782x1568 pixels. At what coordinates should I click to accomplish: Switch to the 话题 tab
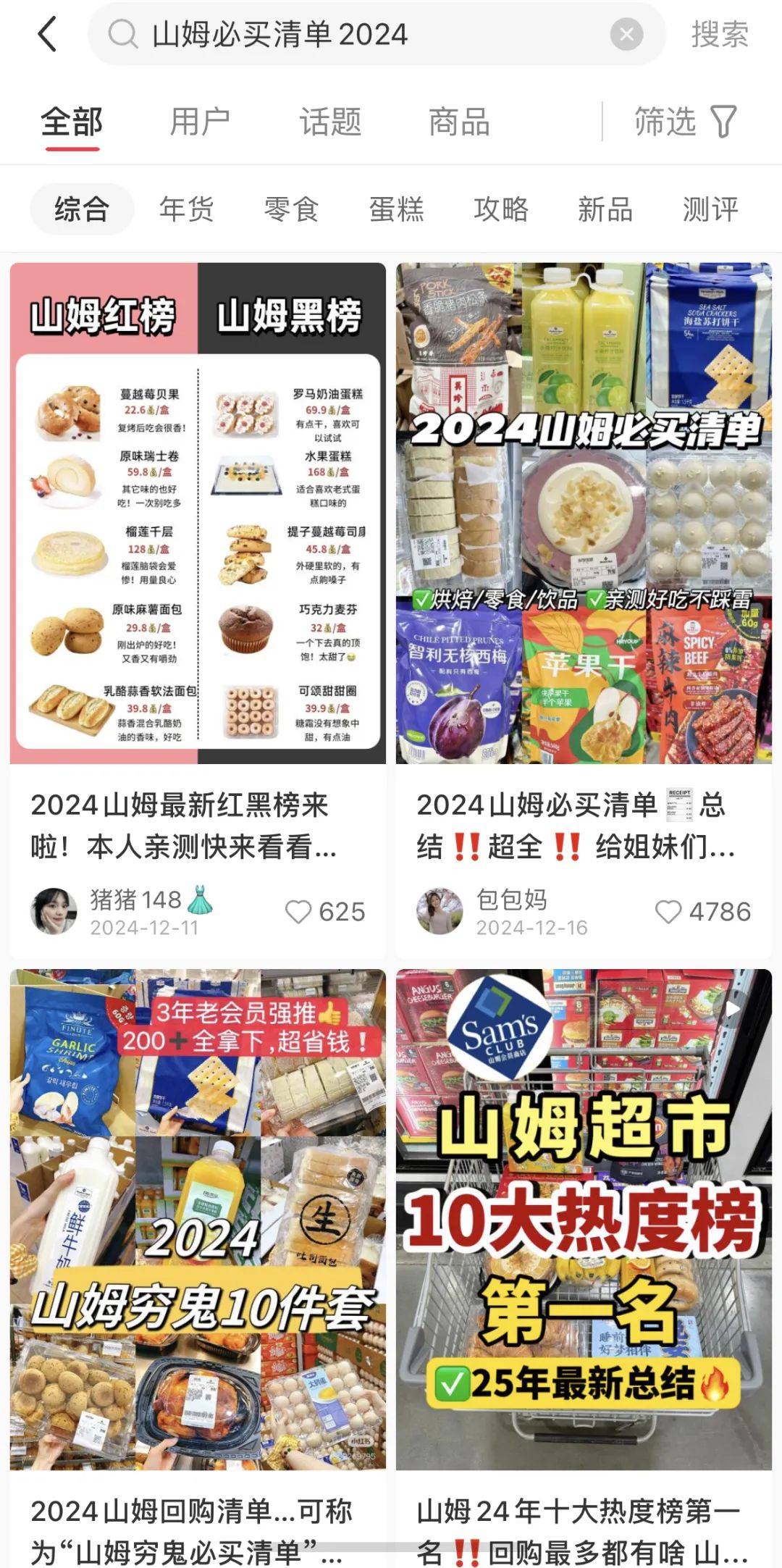[x=330, y=122]
